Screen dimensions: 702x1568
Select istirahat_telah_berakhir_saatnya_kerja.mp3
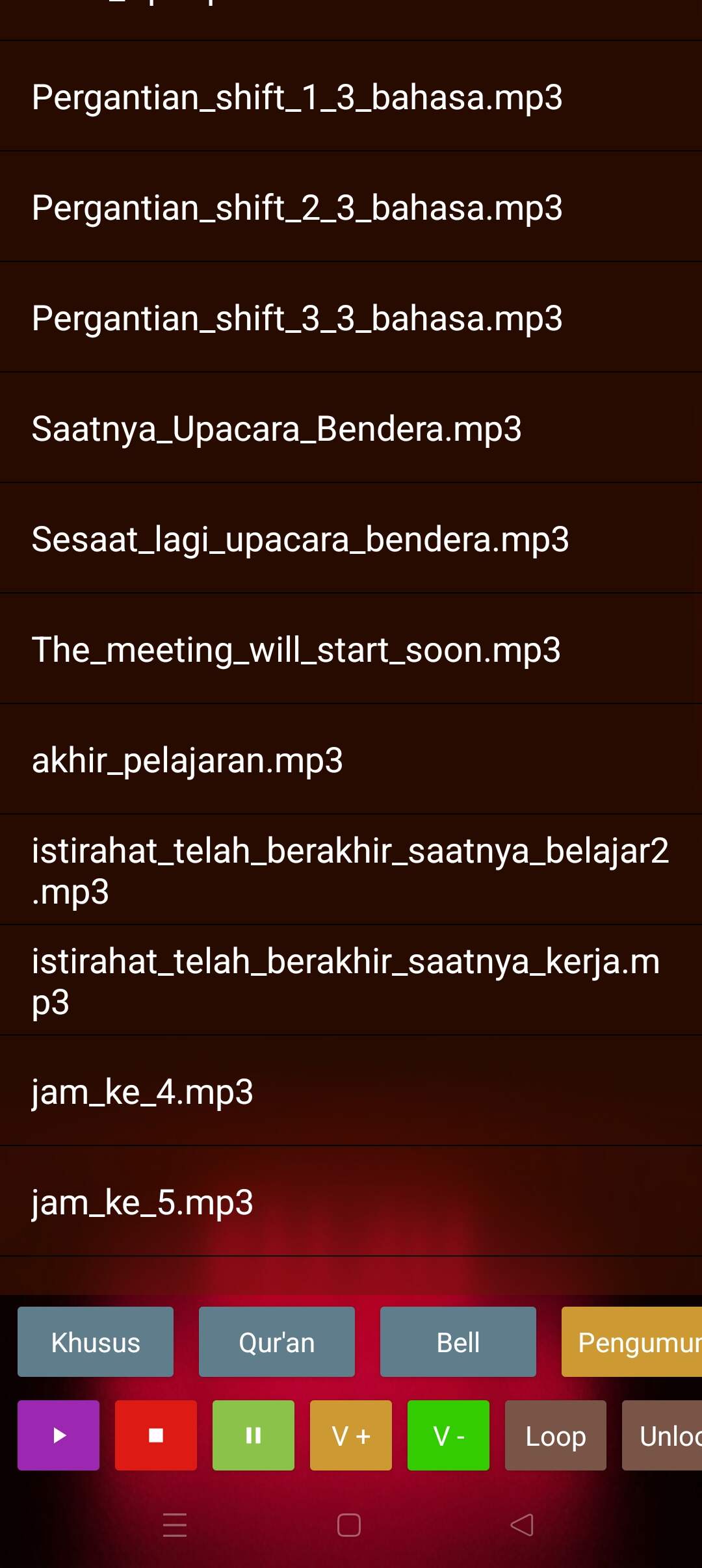(x=351, y=980)
